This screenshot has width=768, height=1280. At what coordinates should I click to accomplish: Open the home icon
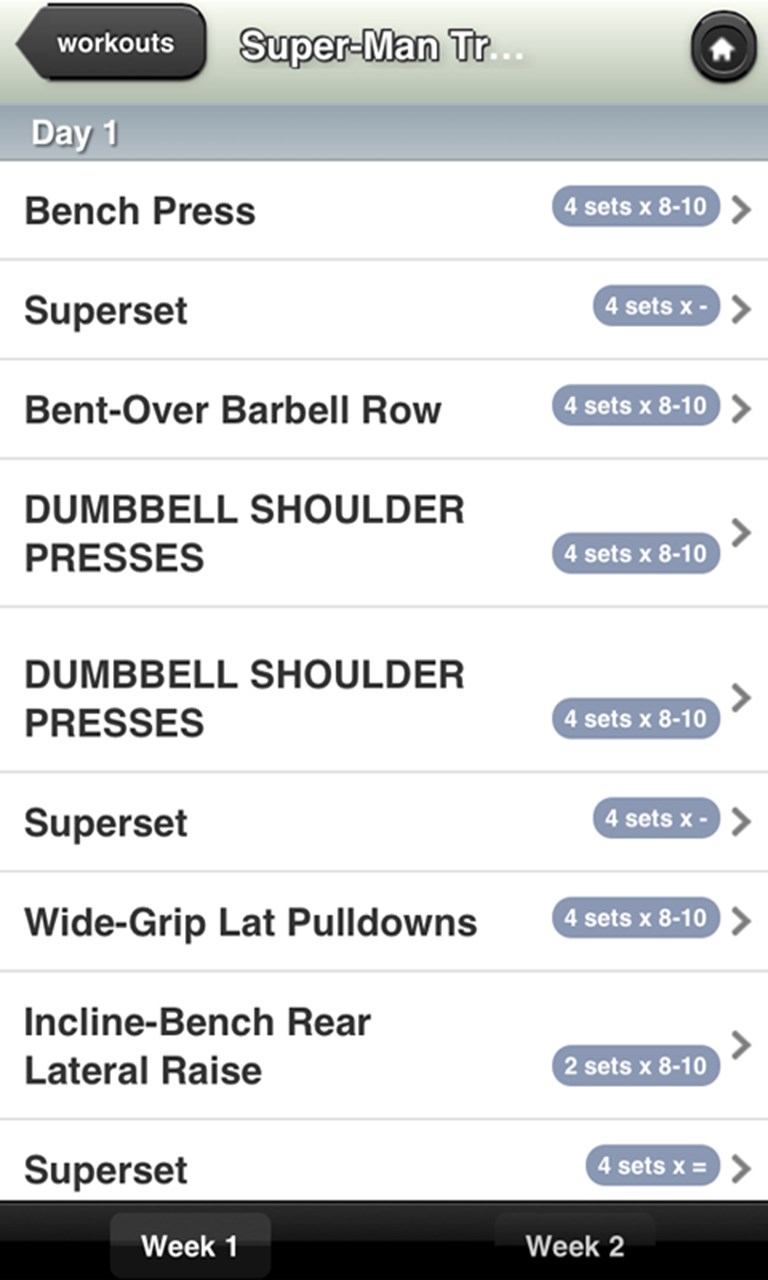click(722, 48)
